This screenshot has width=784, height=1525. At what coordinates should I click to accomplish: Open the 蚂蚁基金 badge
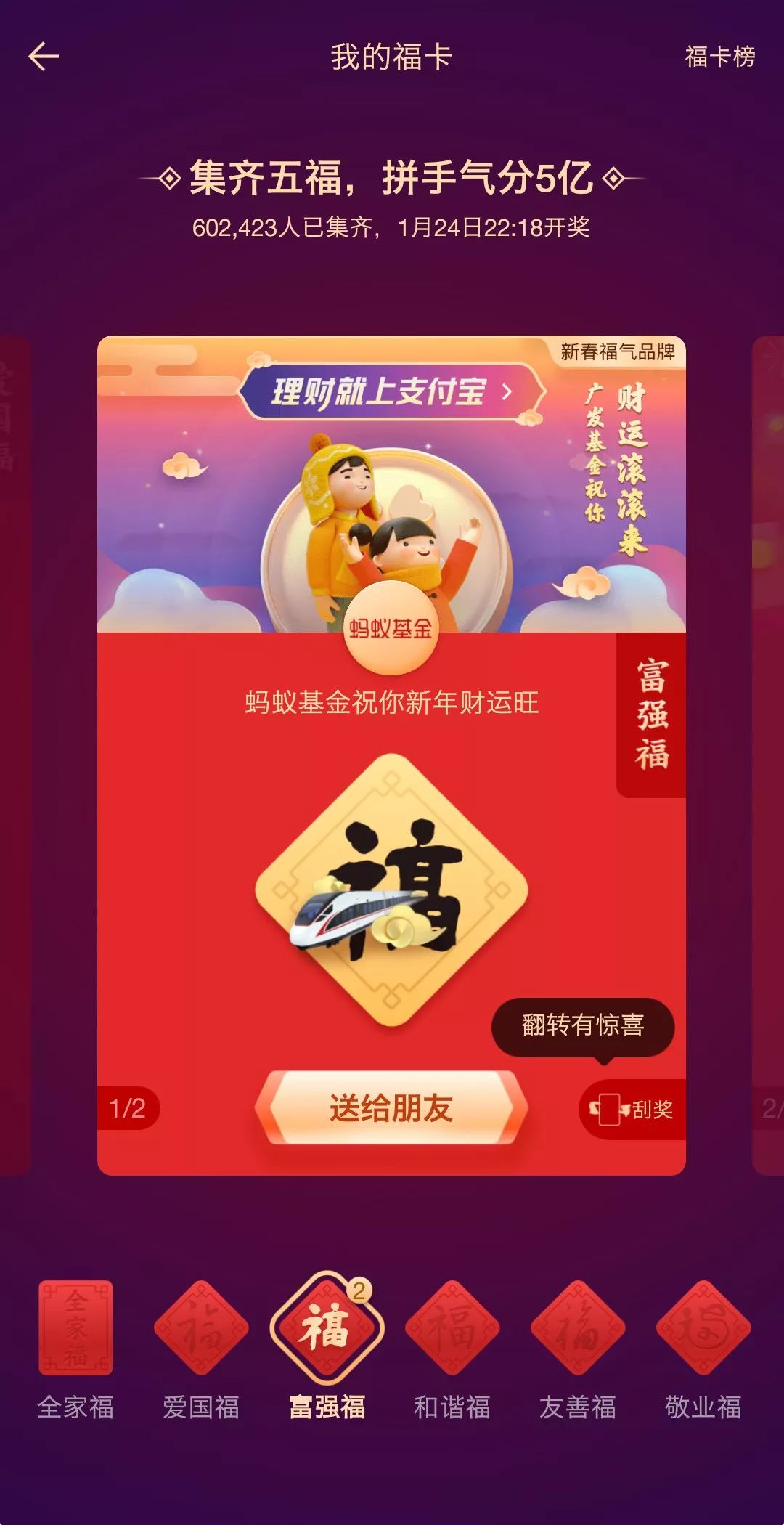pyautogui.click(x=391, y=629)
